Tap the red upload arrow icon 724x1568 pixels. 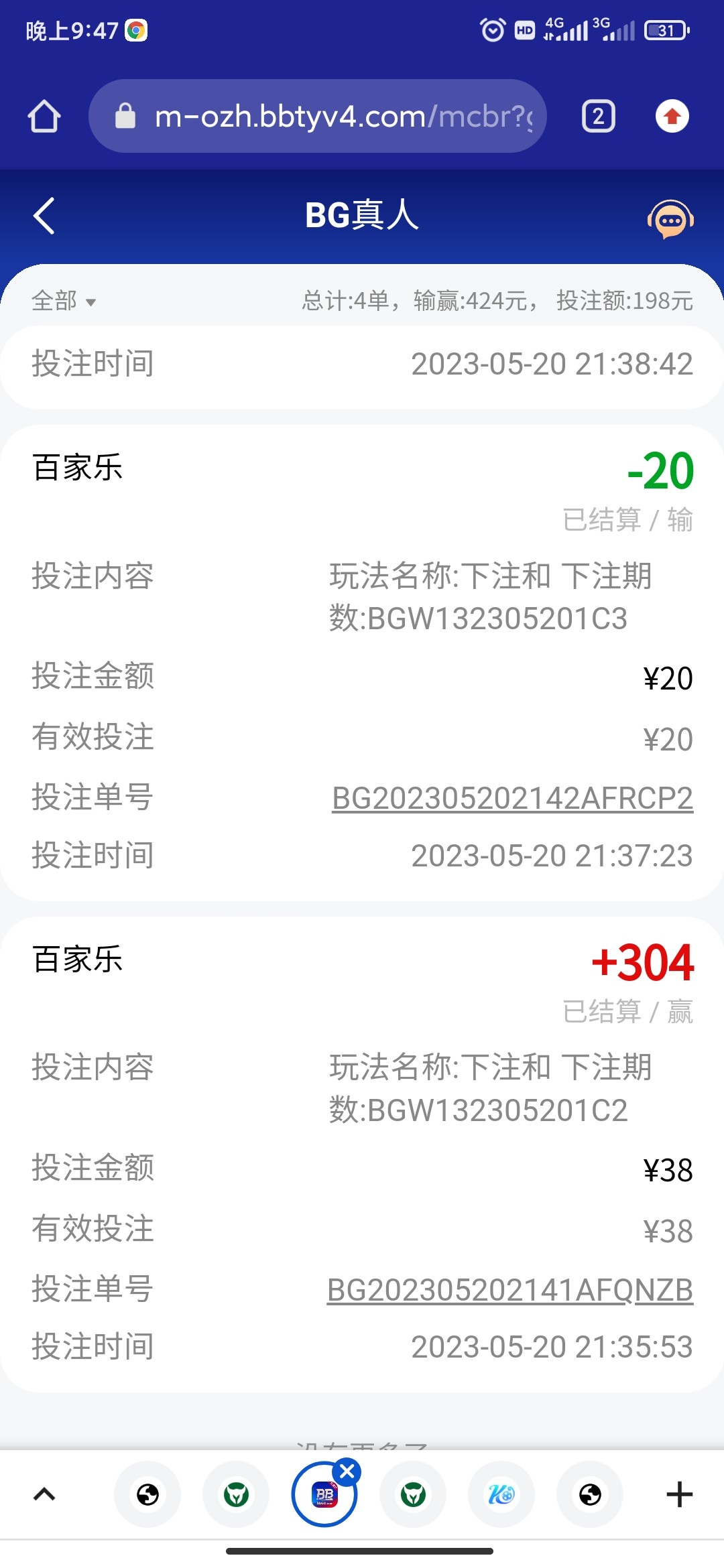(672, 117)
